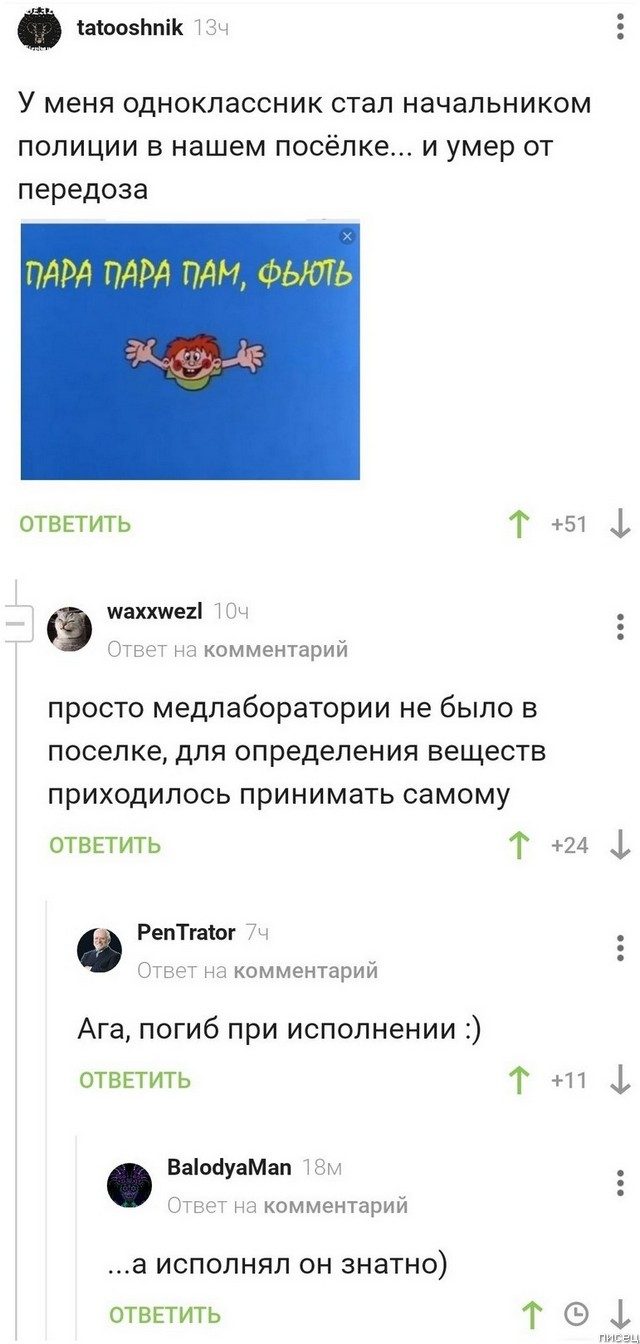Viewport: 640px width, 1344px height.
Task: Reply to PenTrator's comment
Action: tap(135, 1080)
